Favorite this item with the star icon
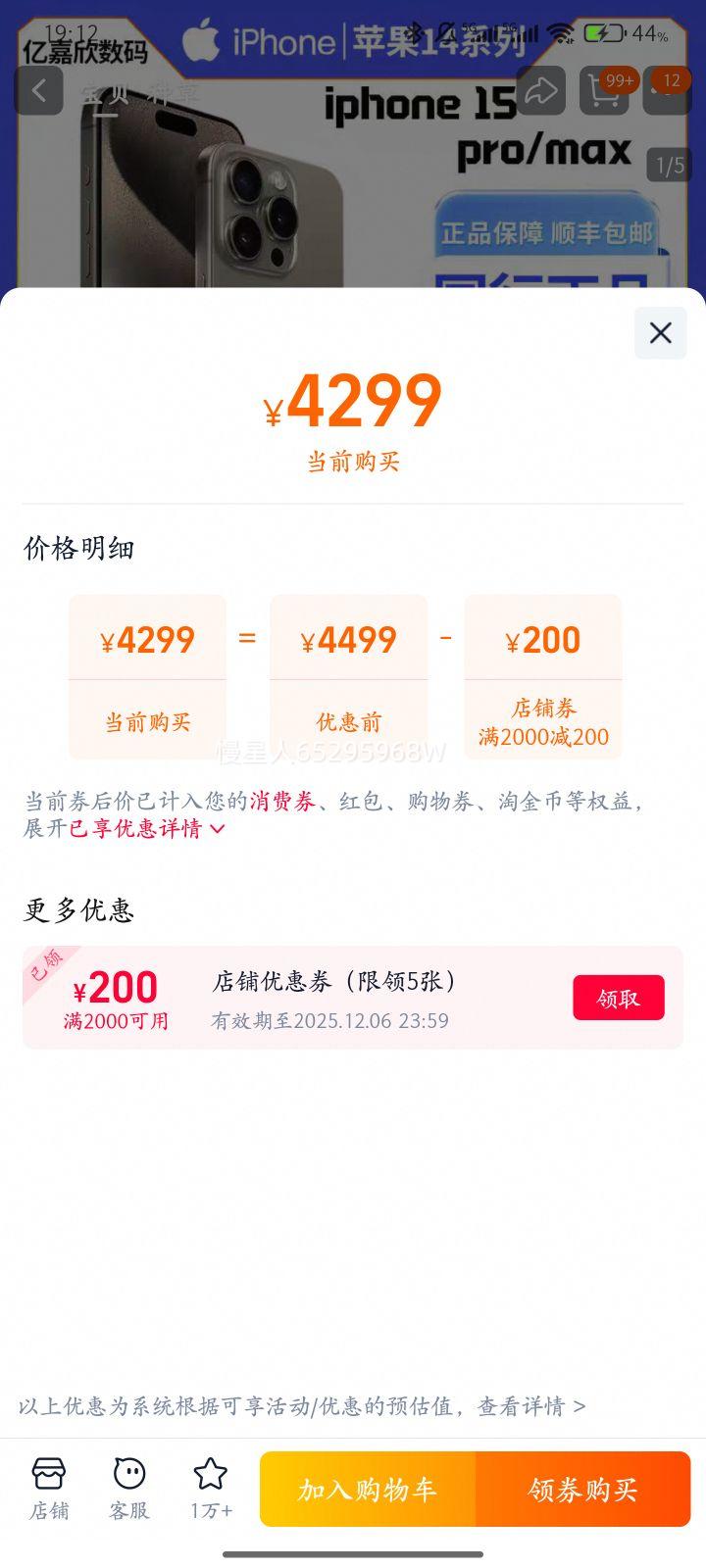Screen dimensions: 706x1568 [211, 1488]
